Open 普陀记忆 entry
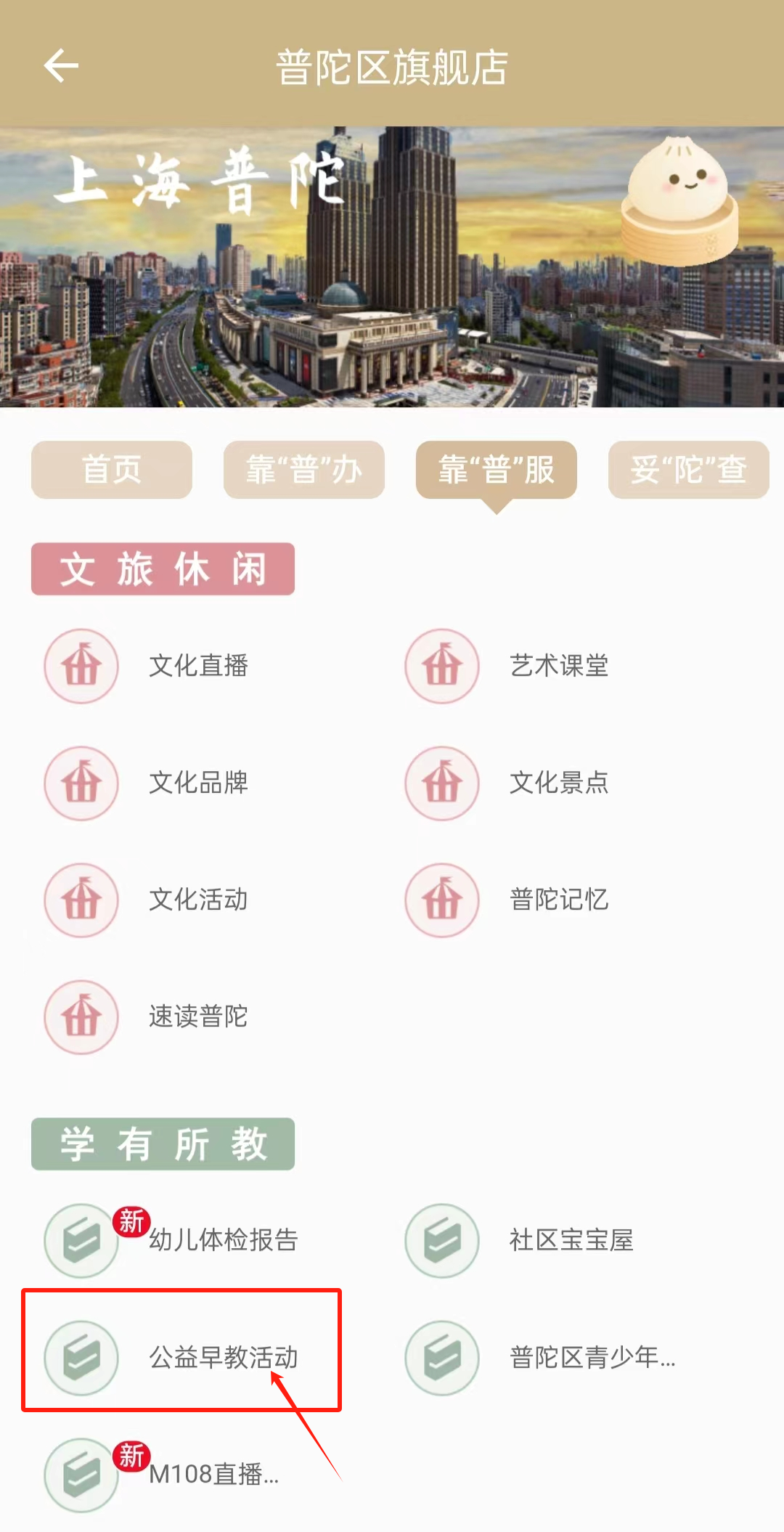Viewport: 784px width, 1532px height. pyautogui.click(x=558, y=900)
